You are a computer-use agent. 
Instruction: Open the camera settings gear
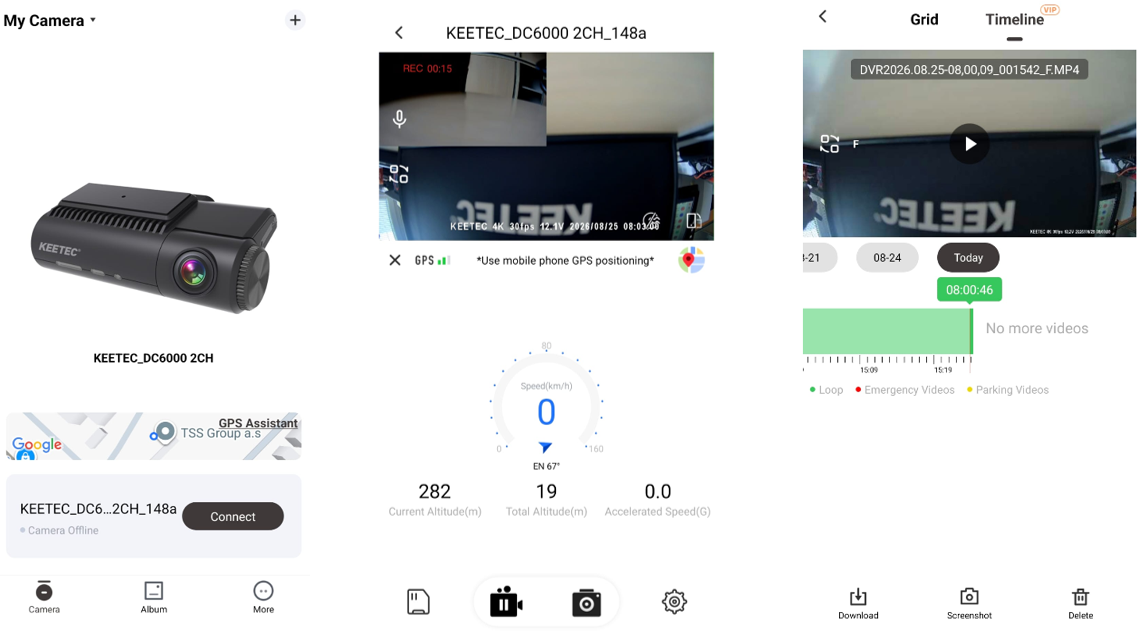674,602
